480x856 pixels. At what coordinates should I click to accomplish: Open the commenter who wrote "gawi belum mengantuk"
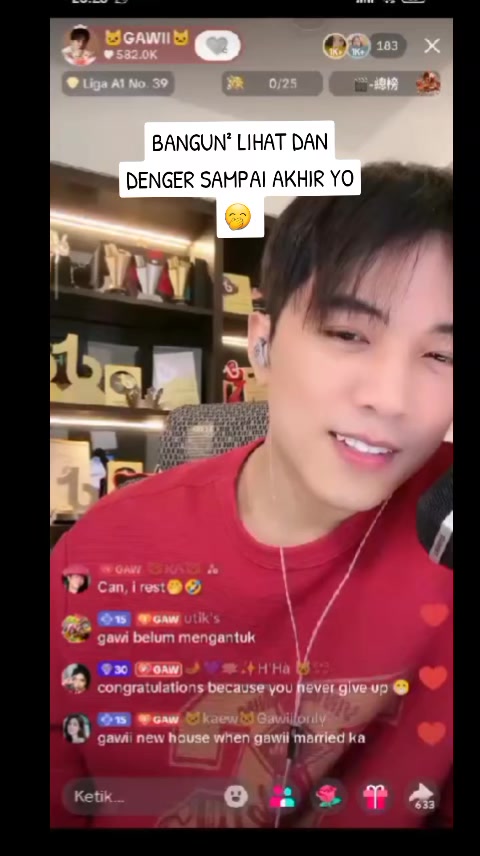[76, 628]
